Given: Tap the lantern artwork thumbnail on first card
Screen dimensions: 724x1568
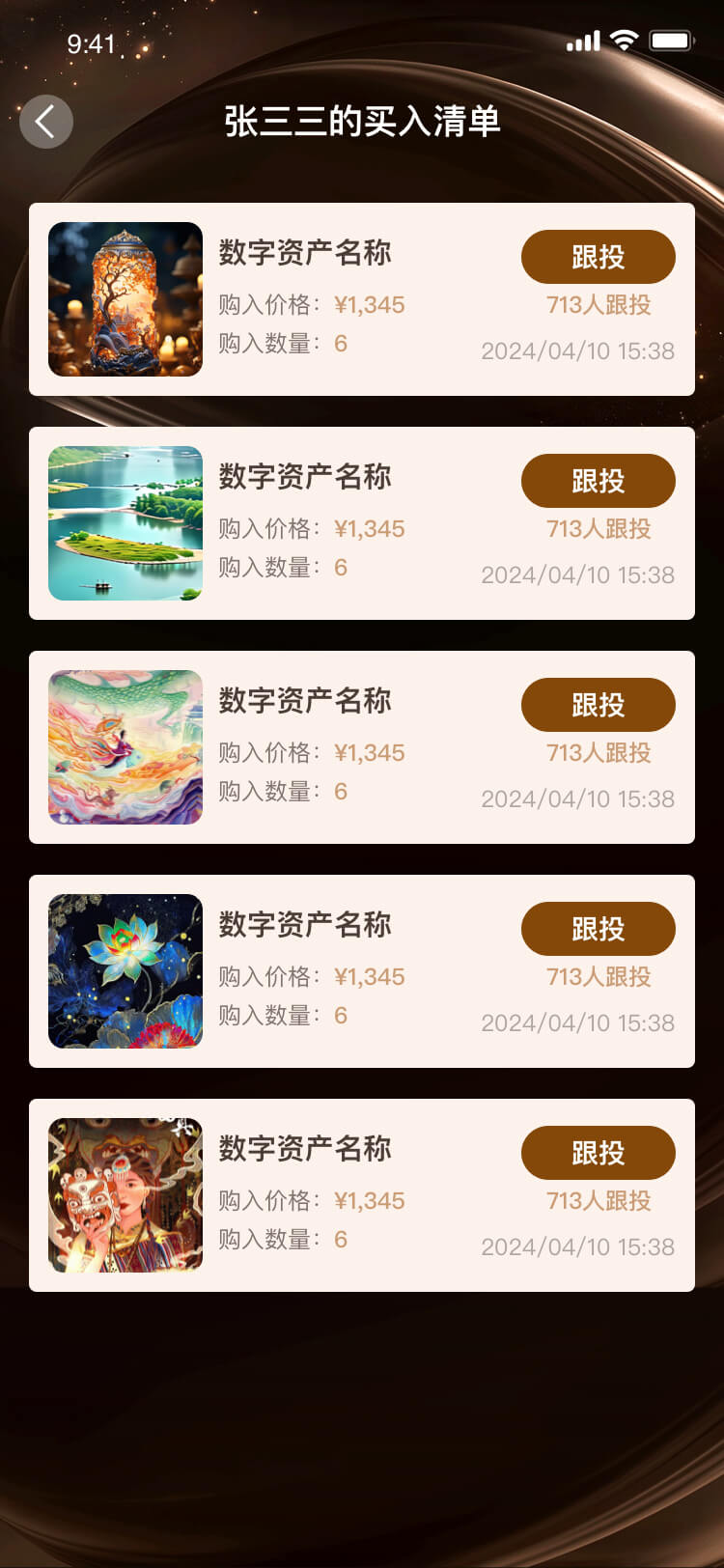Looking at the screenshot, I should [125, 298].
